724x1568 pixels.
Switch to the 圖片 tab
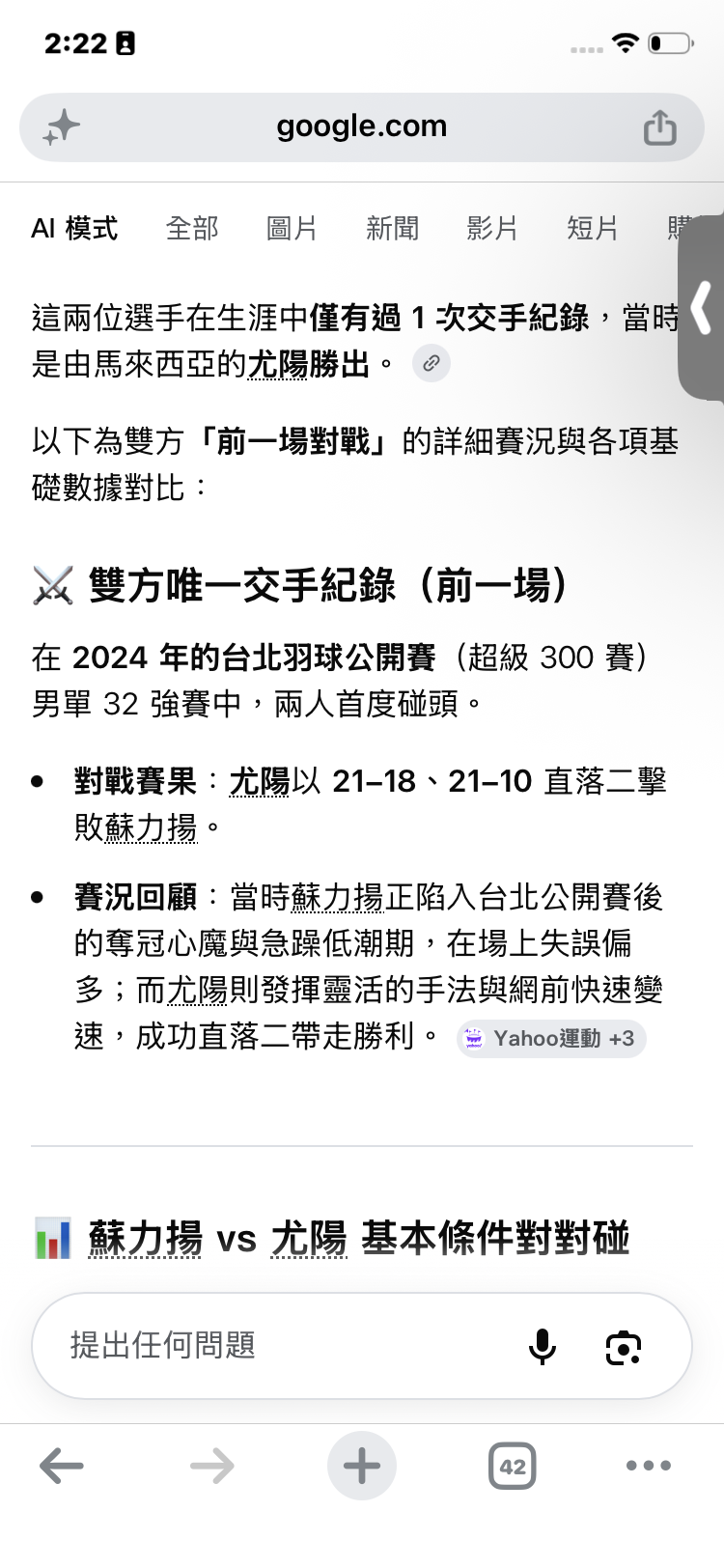click(292, 228)
